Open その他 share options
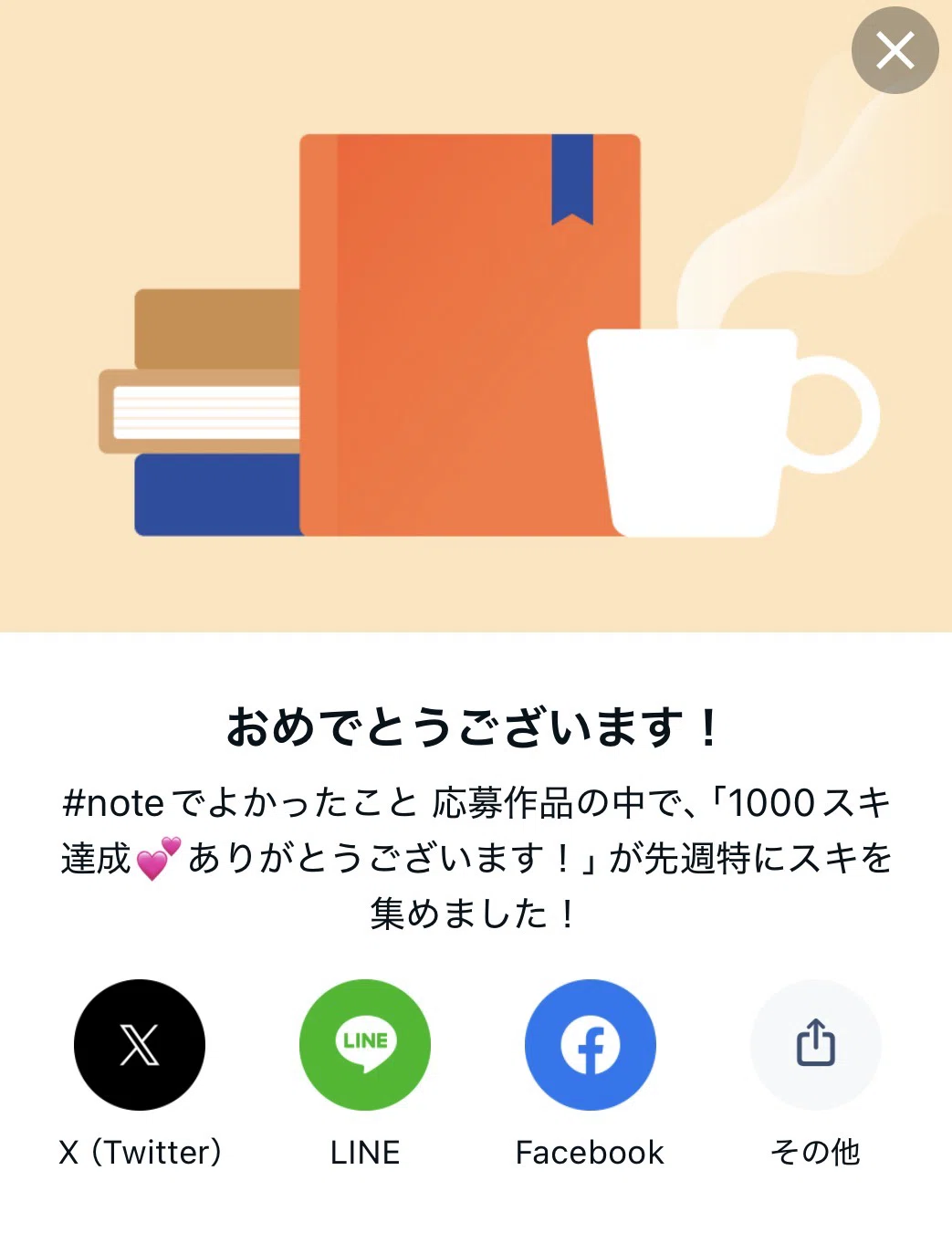 [816, 1044]
